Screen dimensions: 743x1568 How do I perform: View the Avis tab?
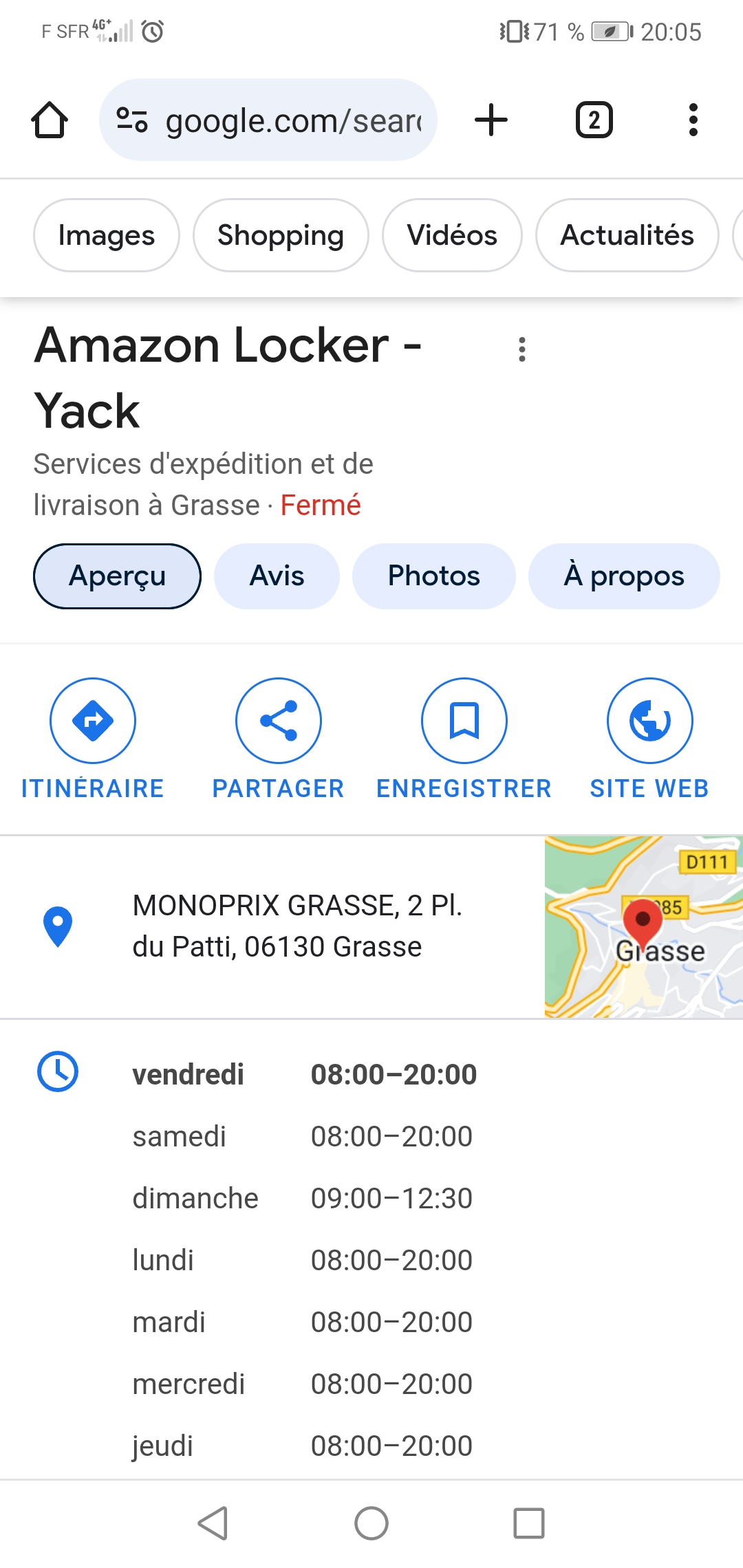pos(277,576)
